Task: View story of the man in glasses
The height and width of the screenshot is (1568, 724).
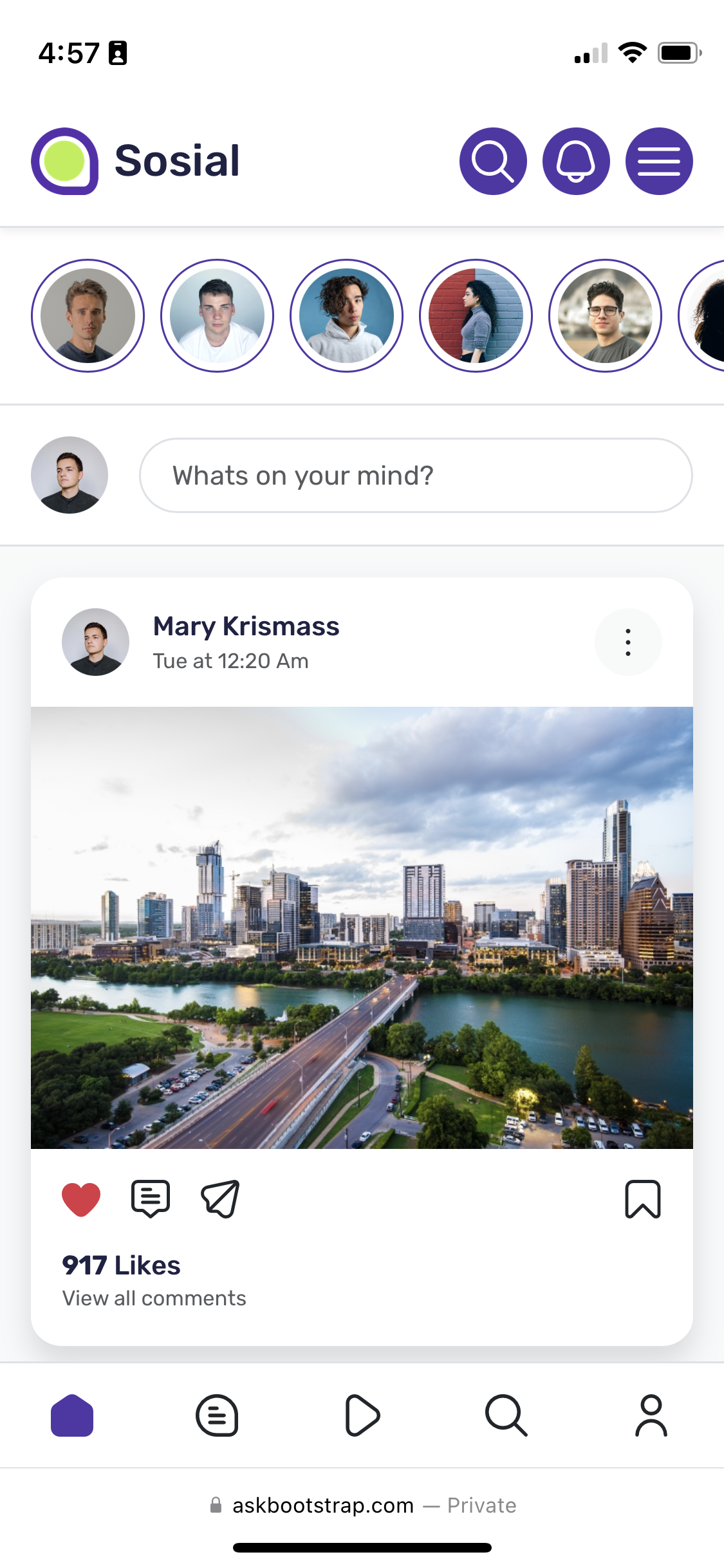Action: [605, 315]
